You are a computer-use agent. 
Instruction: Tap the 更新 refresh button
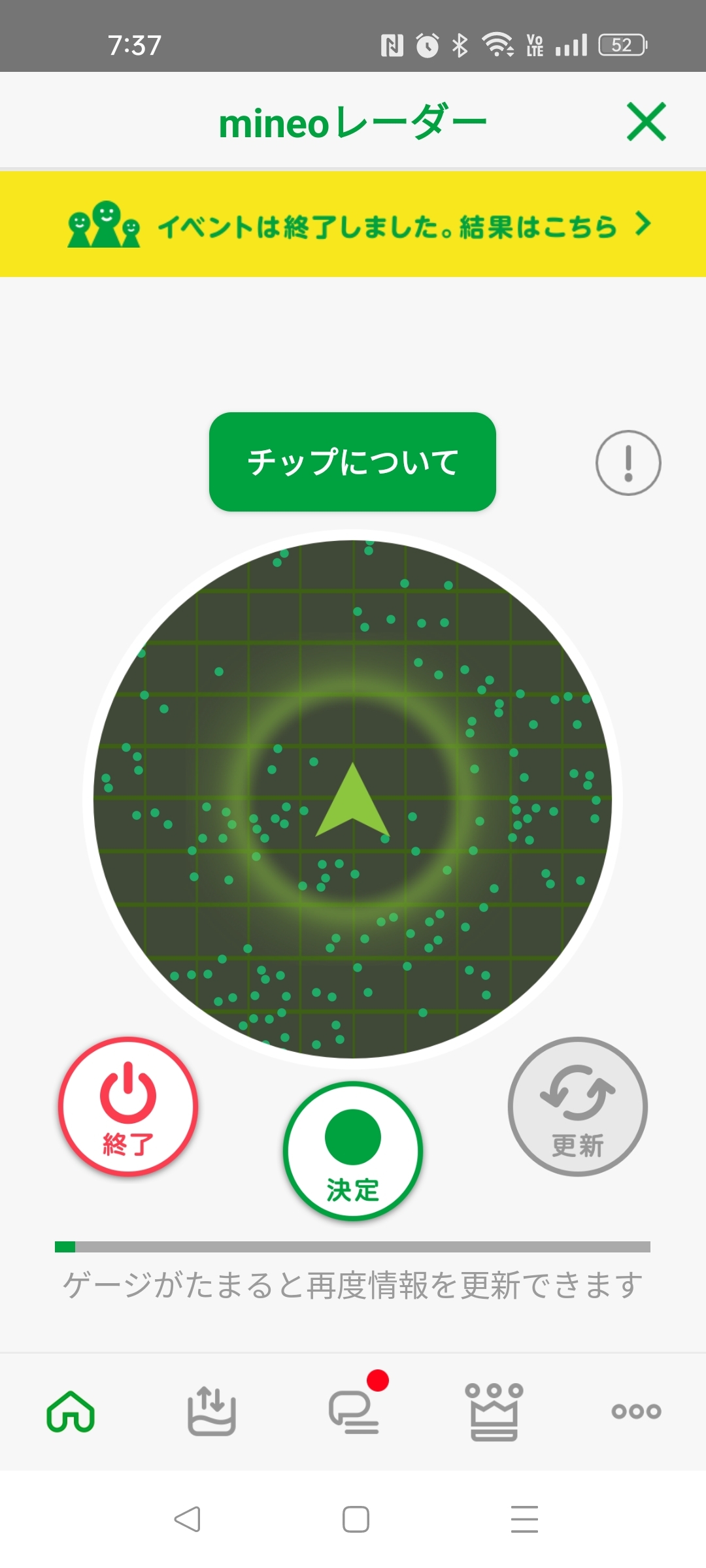[578, 1107]
